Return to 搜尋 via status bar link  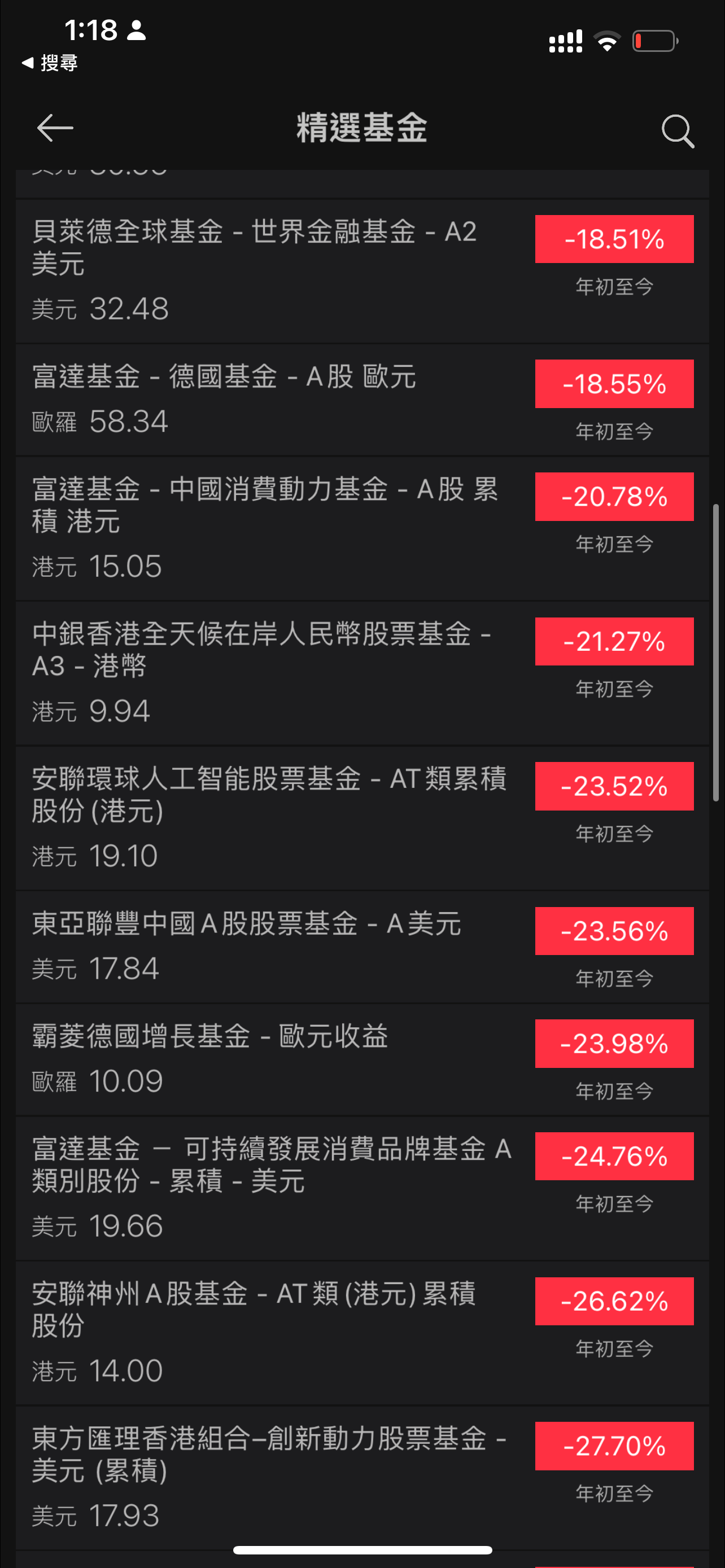pos(50,62)
